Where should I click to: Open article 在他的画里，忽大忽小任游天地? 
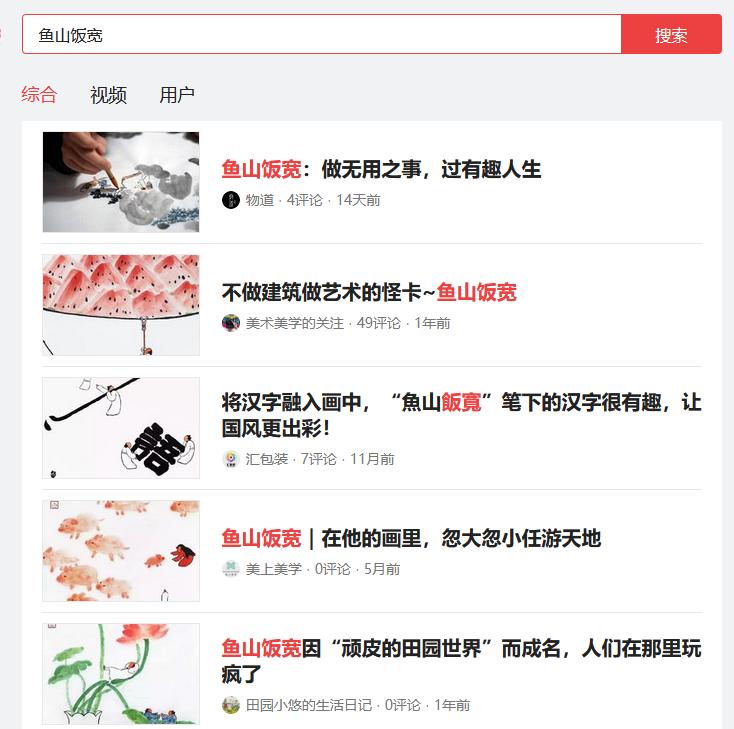[411, 538]
